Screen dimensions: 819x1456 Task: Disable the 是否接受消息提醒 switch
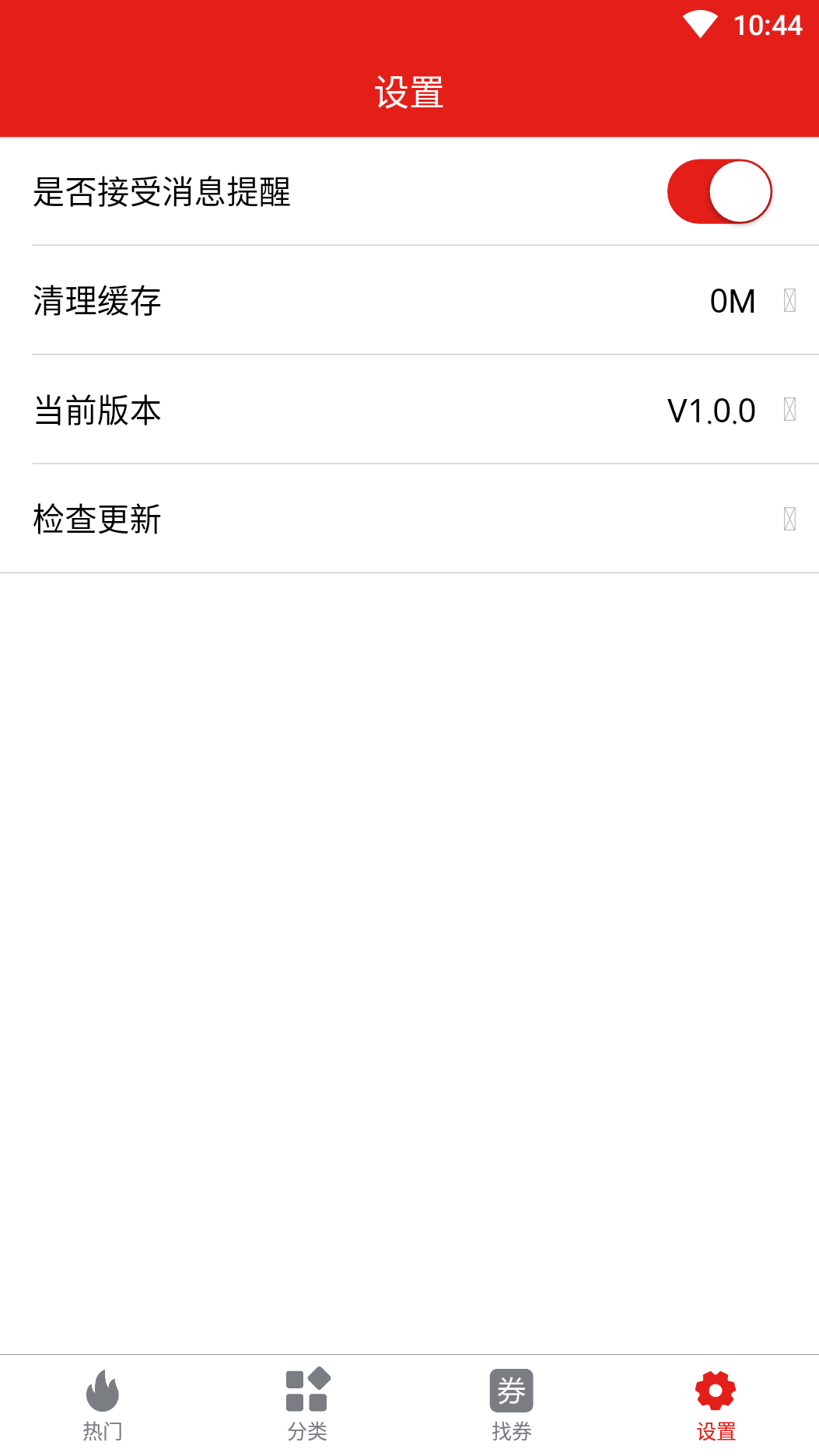click(x=719, y=191)
